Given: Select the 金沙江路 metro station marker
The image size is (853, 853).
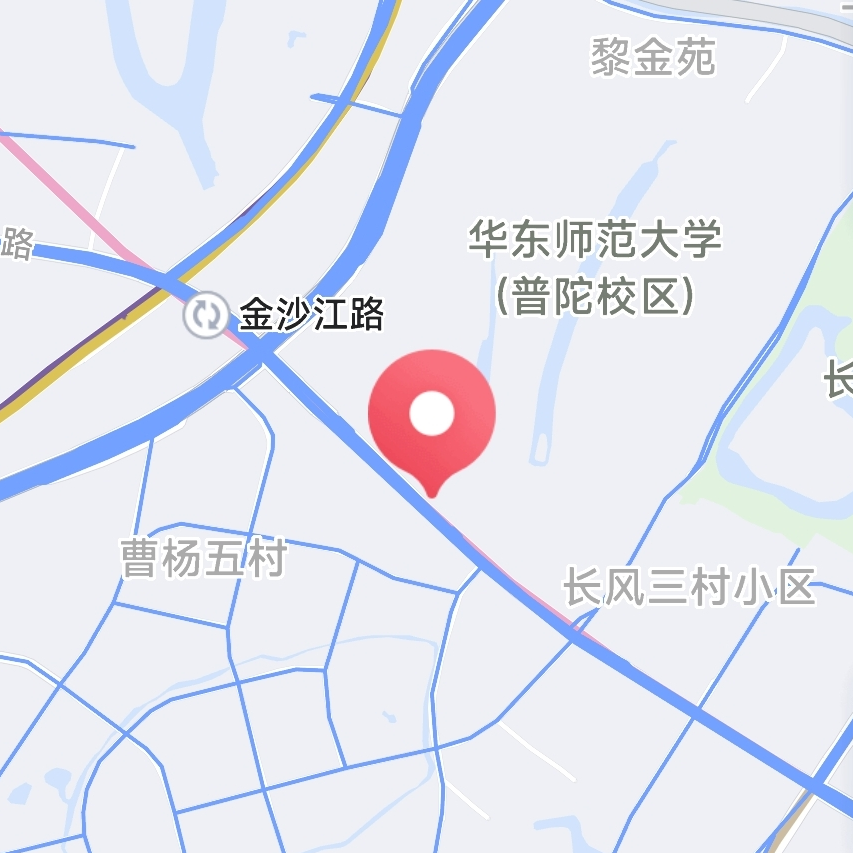Looking at the screenshot, I should pos(207,315).
